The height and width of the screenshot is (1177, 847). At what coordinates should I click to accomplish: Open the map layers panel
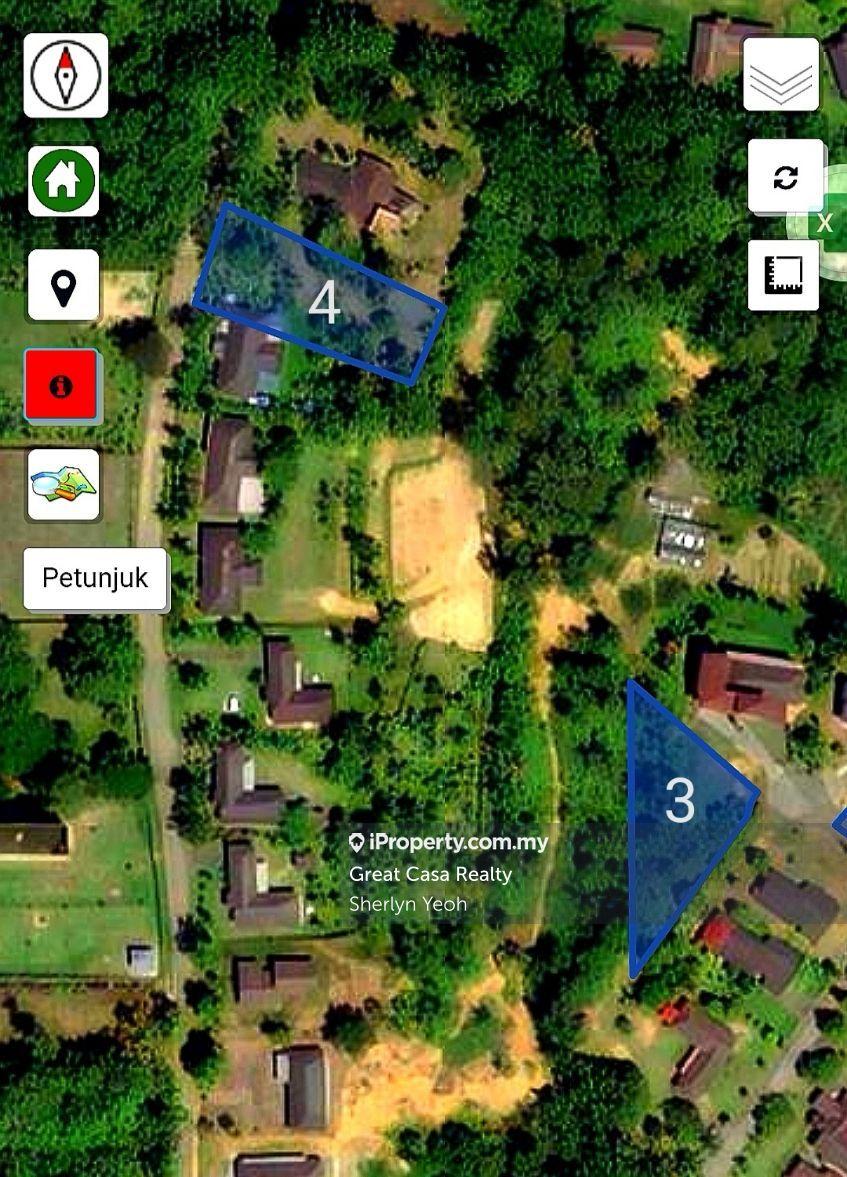(781, 75)
